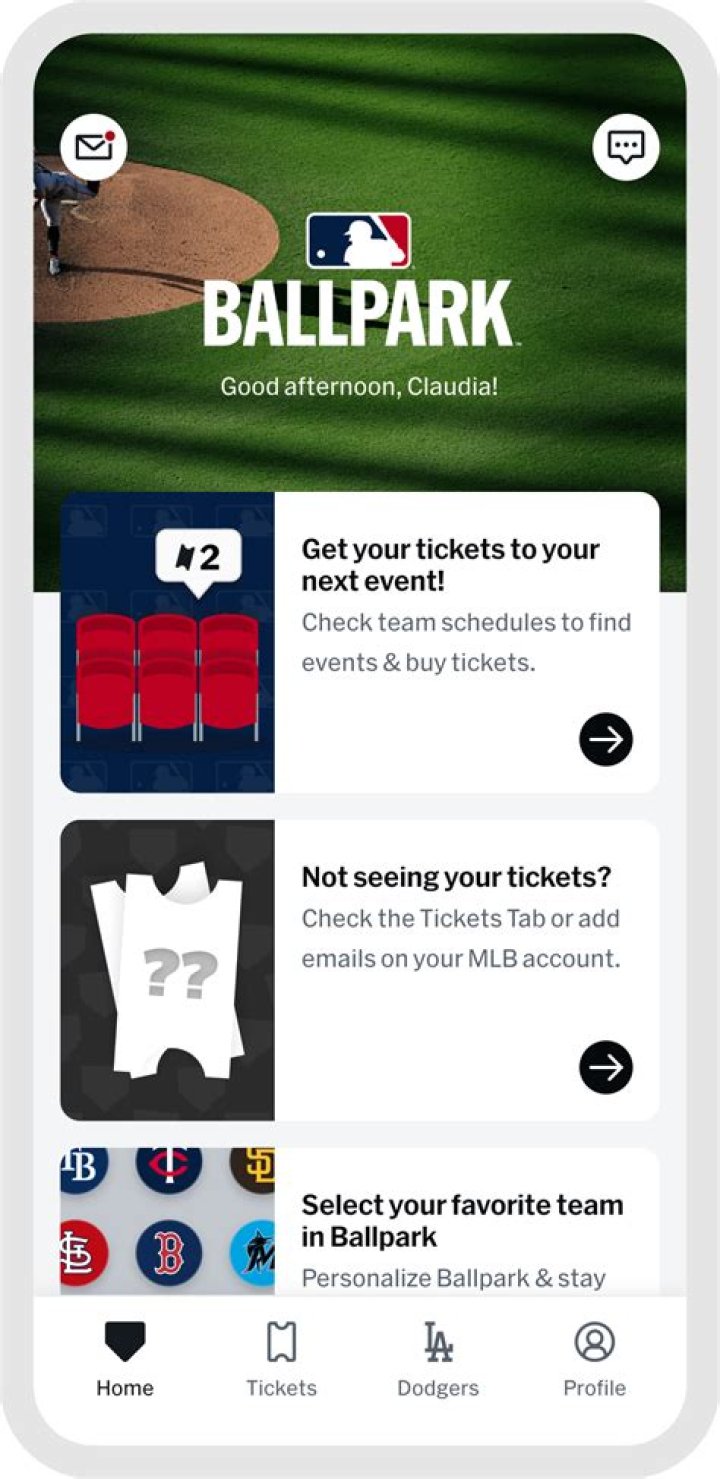Screen dimensions: 720x1479
Task: Open the Dodgers tab
Action: pos(438,1358)
